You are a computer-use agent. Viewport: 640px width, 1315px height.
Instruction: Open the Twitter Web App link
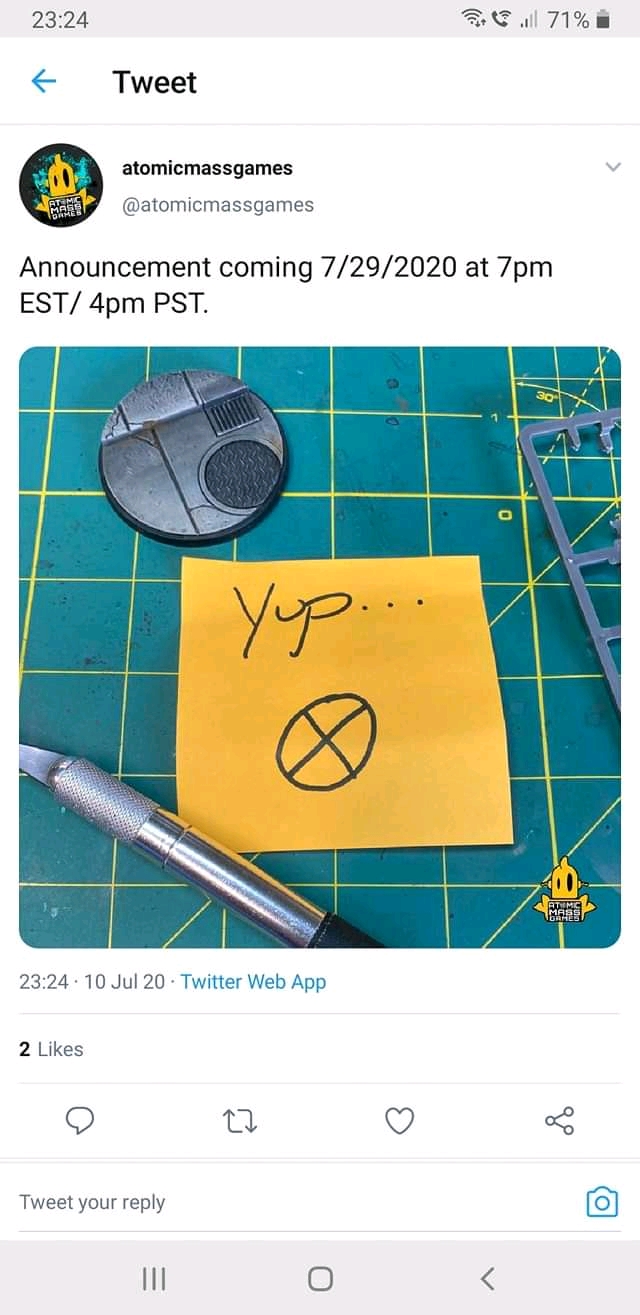point(253,982)
